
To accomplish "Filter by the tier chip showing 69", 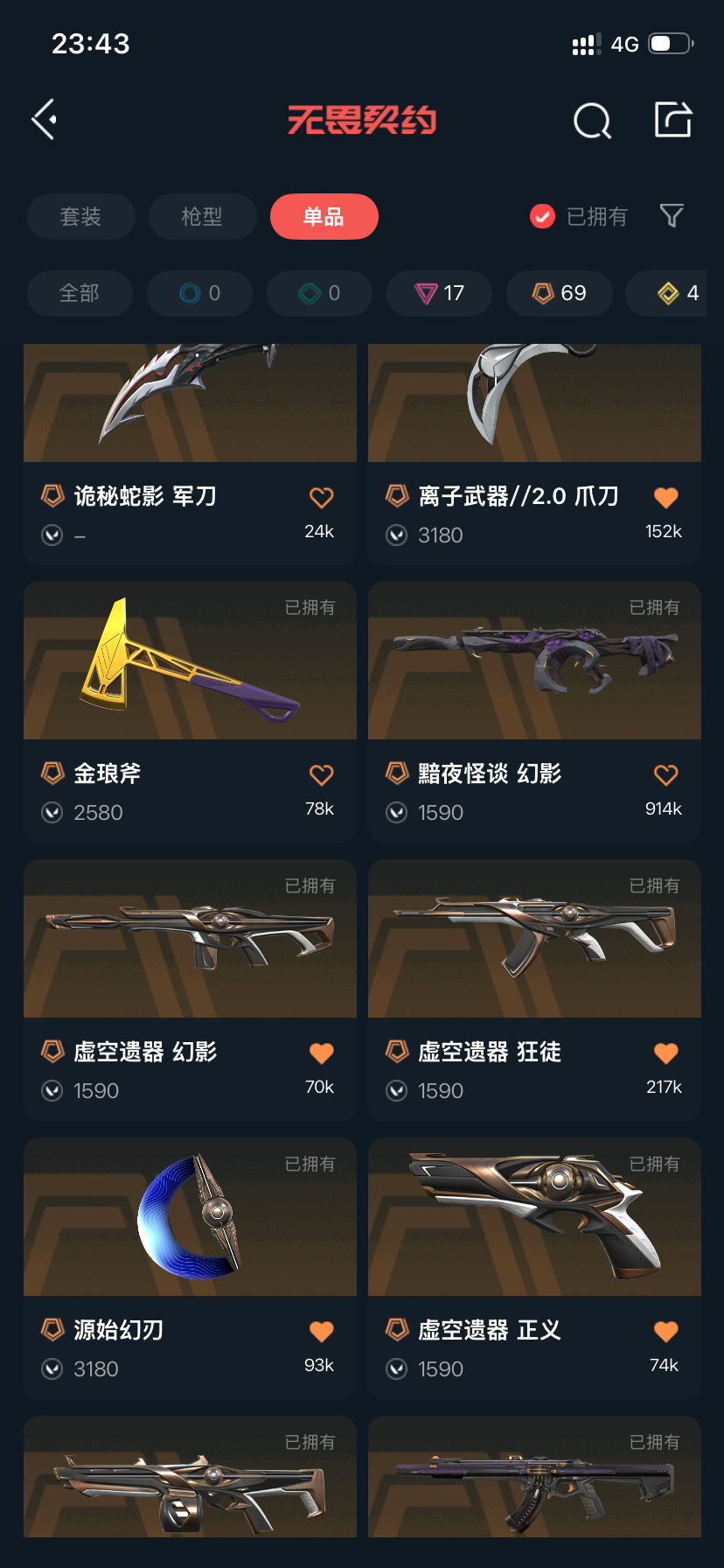I will [x=560, y=293].
